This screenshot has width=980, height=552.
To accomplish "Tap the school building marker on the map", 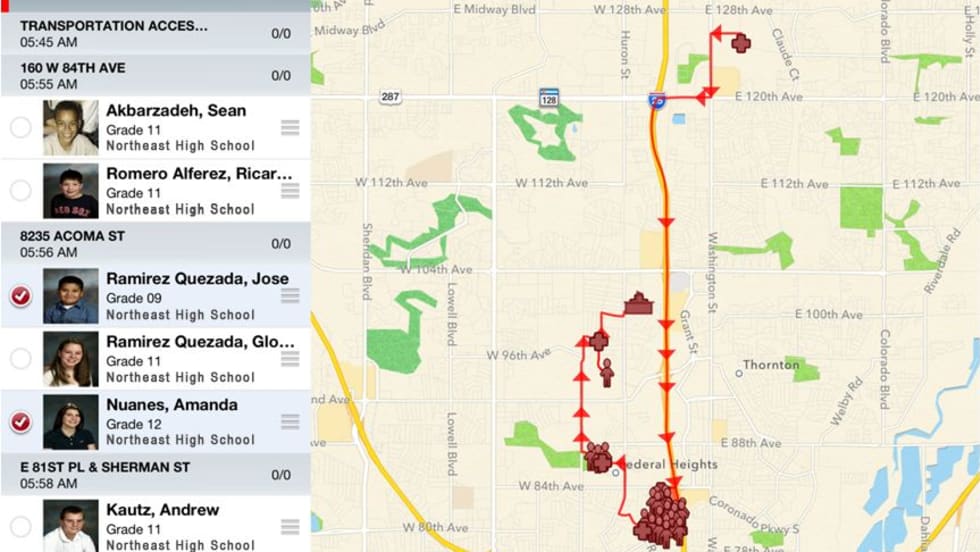I will point(638,304).
